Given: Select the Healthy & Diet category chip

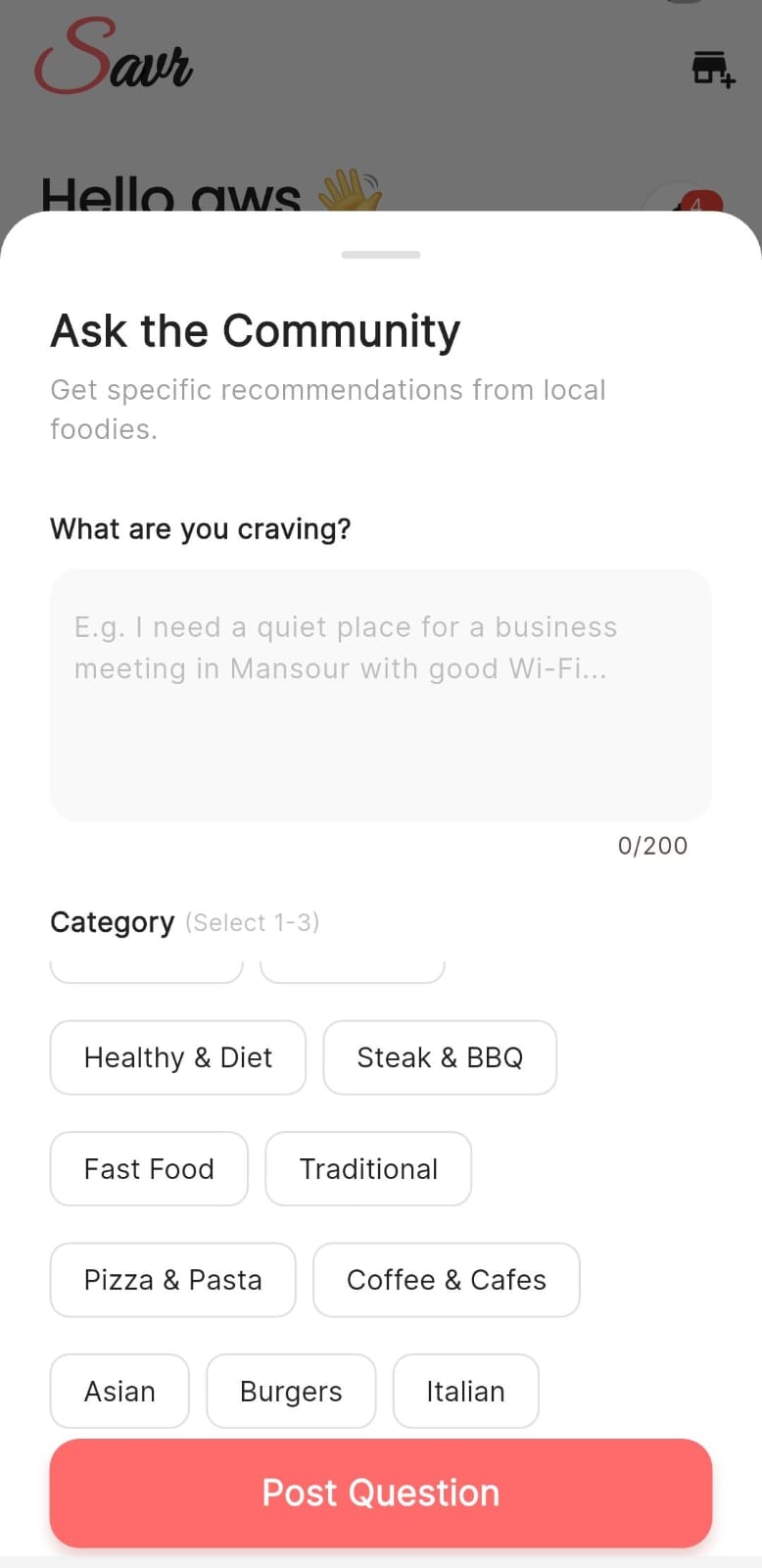Looking at the screenshot, I should (x=177, y=1057).
